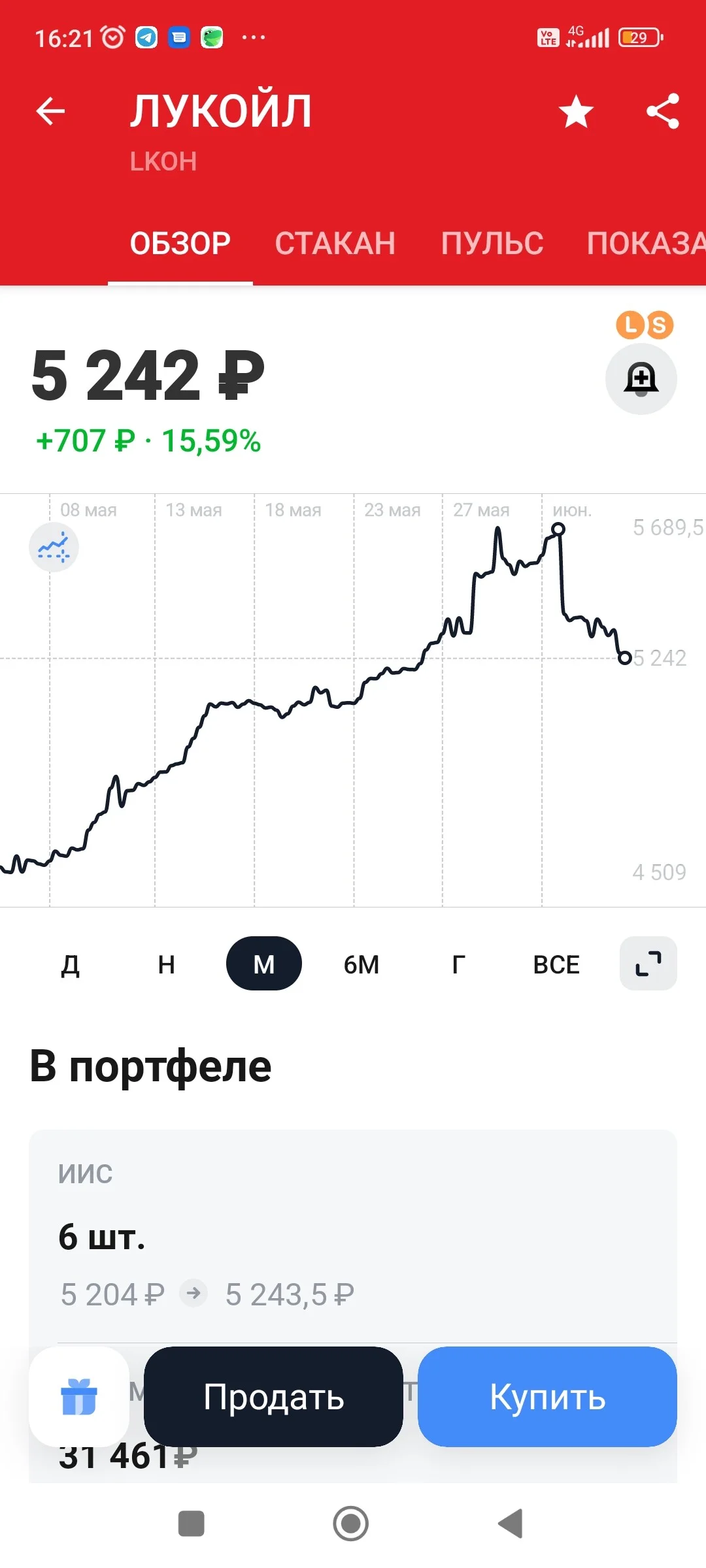Open the gift box icon

[x=79, y=1397]
